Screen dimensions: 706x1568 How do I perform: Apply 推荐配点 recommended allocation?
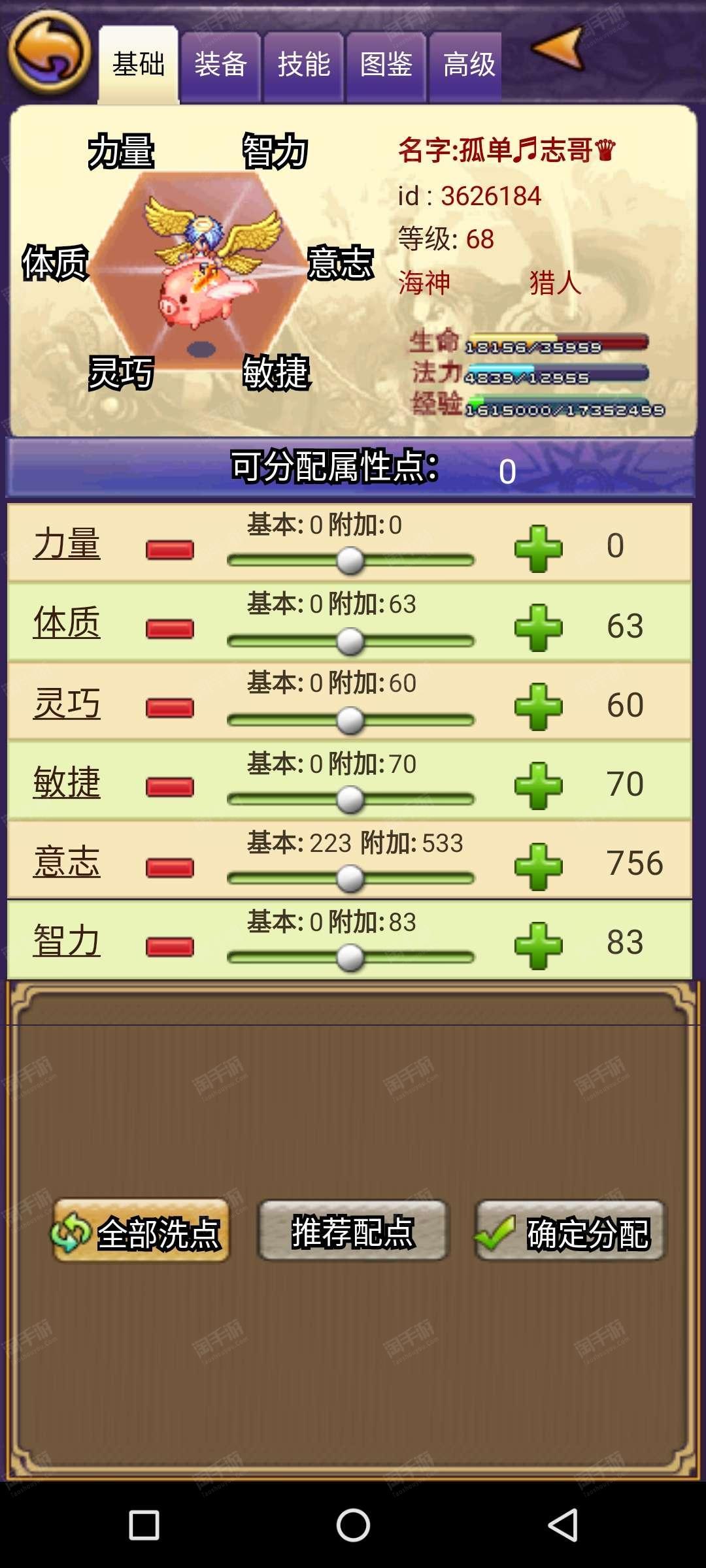coord(353,1230)
